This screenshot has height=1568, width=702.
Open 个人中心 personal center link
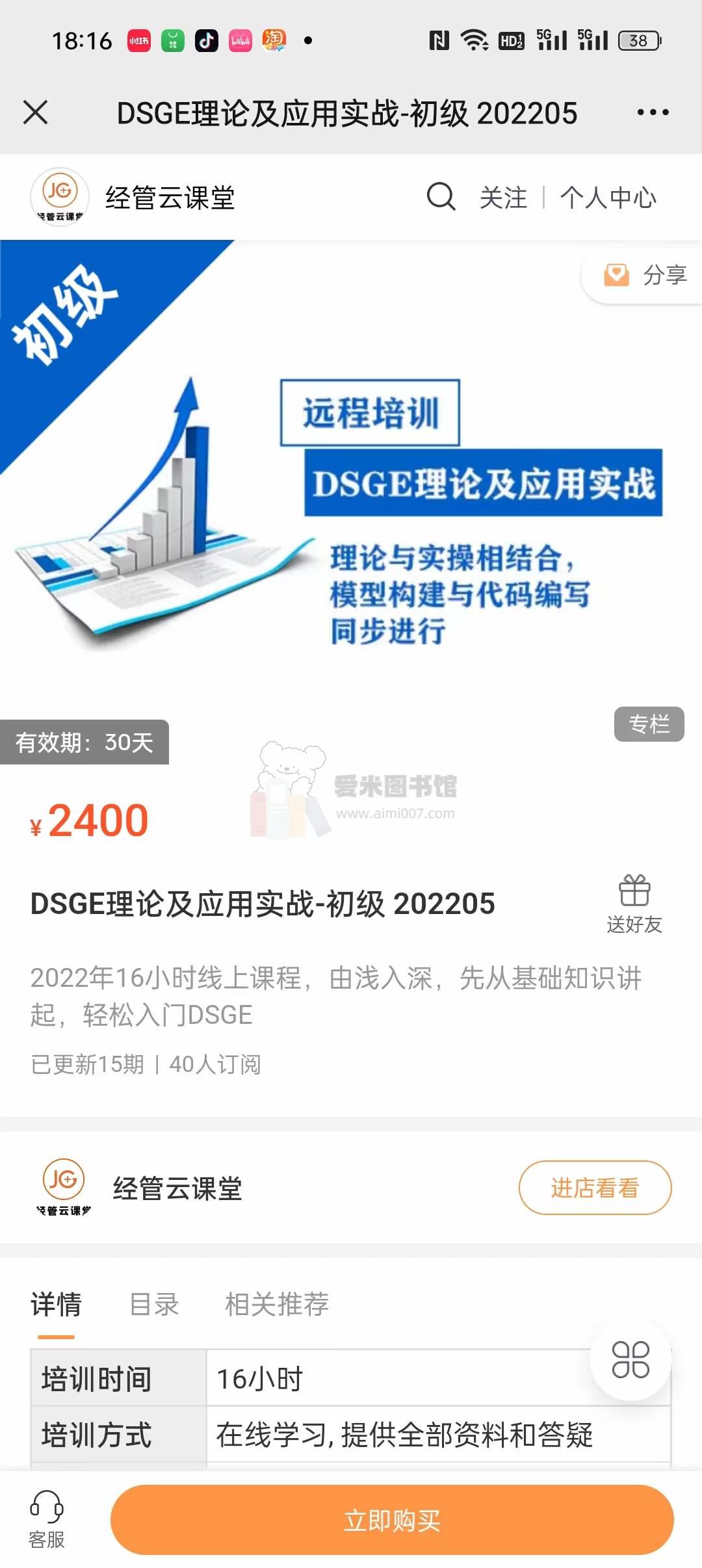[608, 197]
